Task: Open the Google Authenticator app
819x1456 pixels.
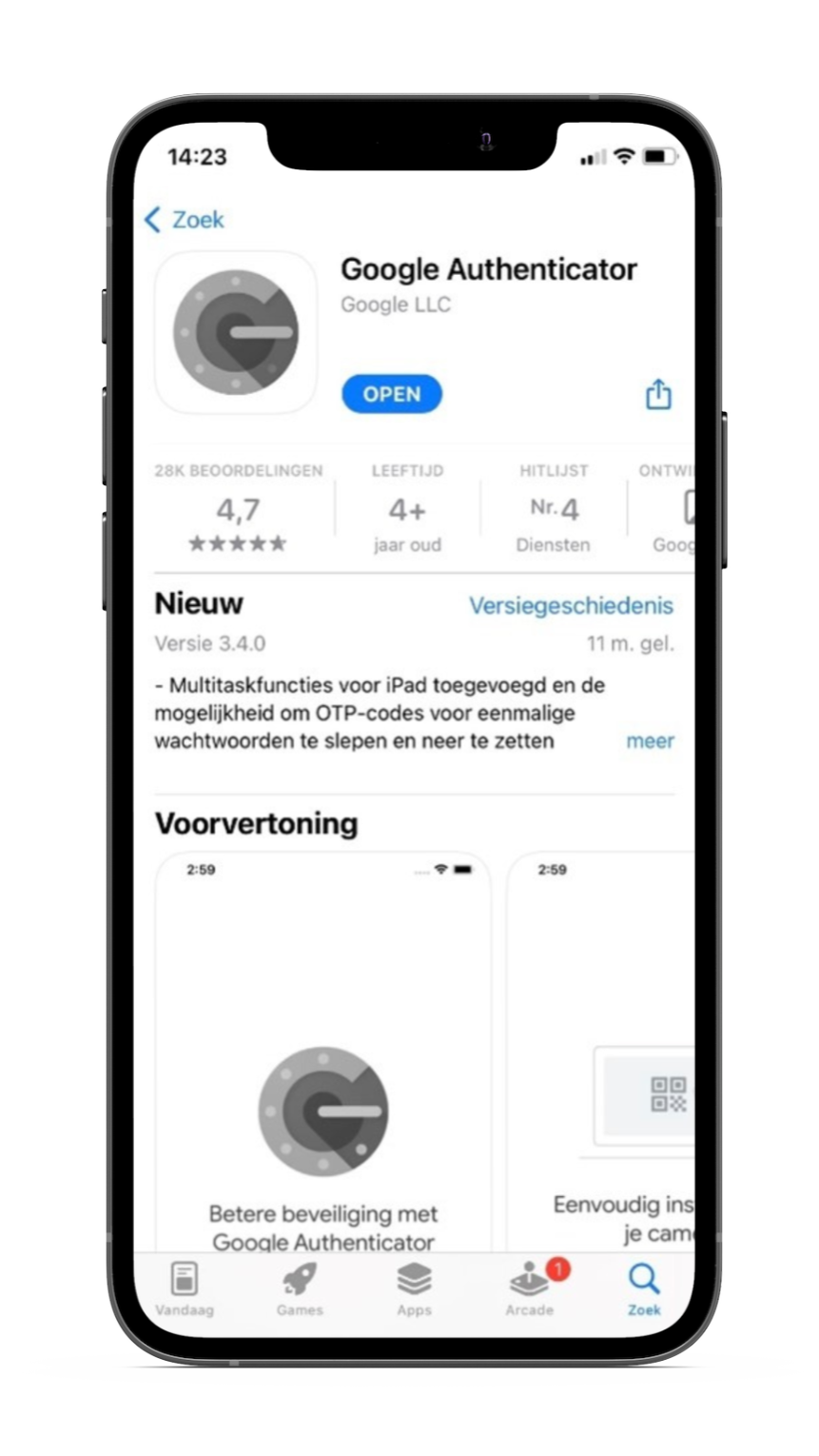Action: (392, 394)
